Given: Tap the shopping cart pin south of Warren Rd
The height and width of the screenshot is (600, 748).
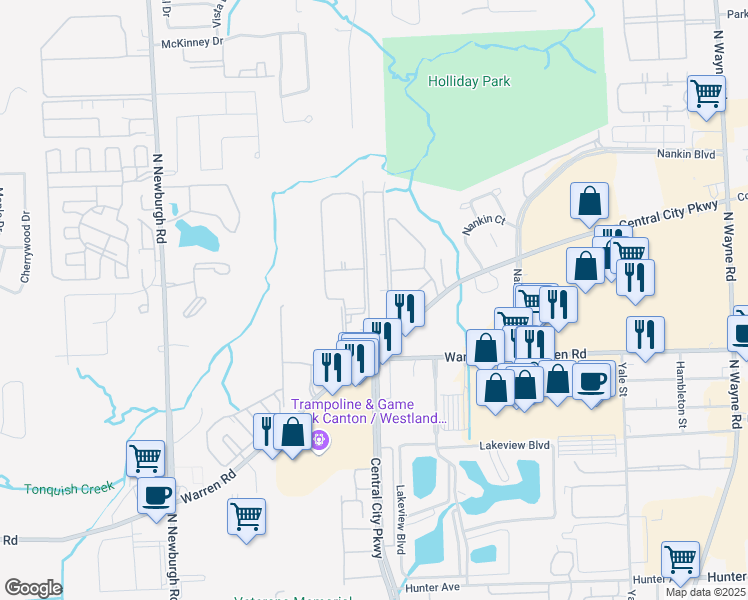Looking at the screenshot, I should pyautogui.click(x=246, y=516).
